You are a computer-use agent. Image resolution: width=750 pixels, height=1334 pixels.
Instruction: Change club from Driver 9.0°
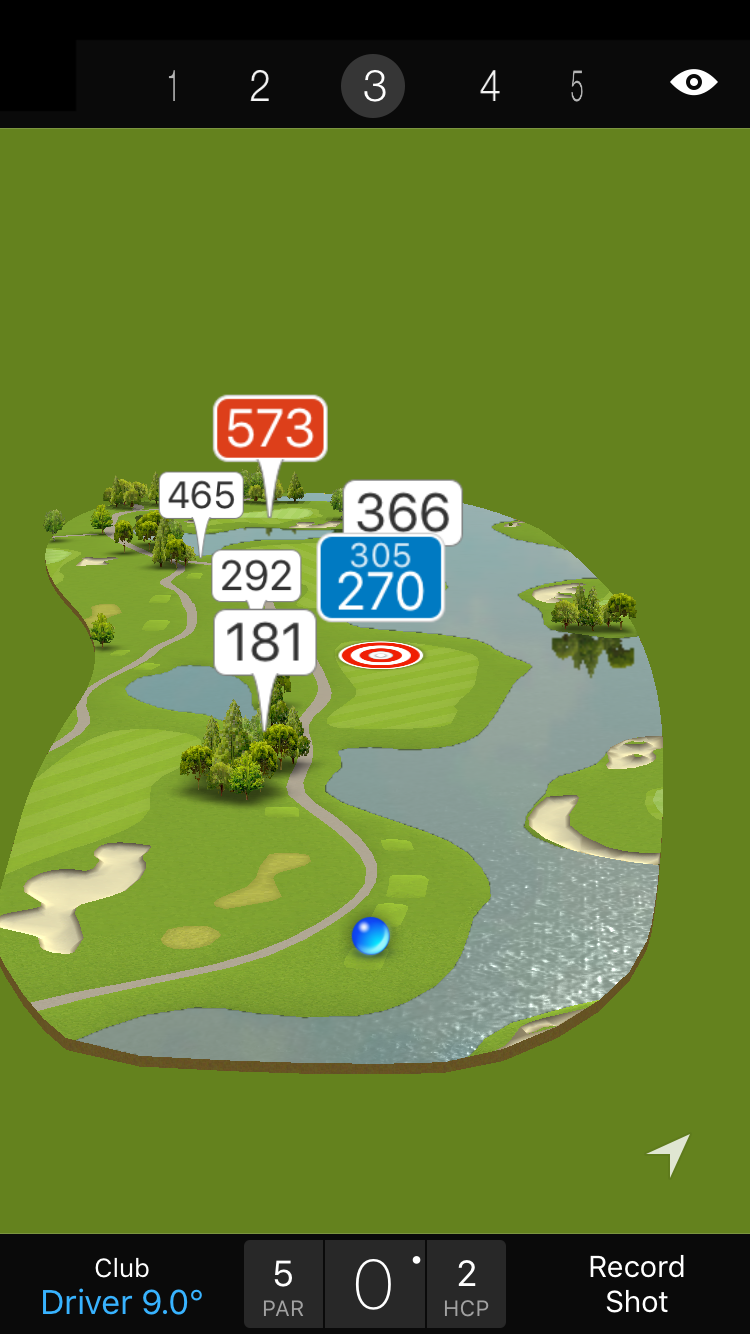click(122, 1286)
